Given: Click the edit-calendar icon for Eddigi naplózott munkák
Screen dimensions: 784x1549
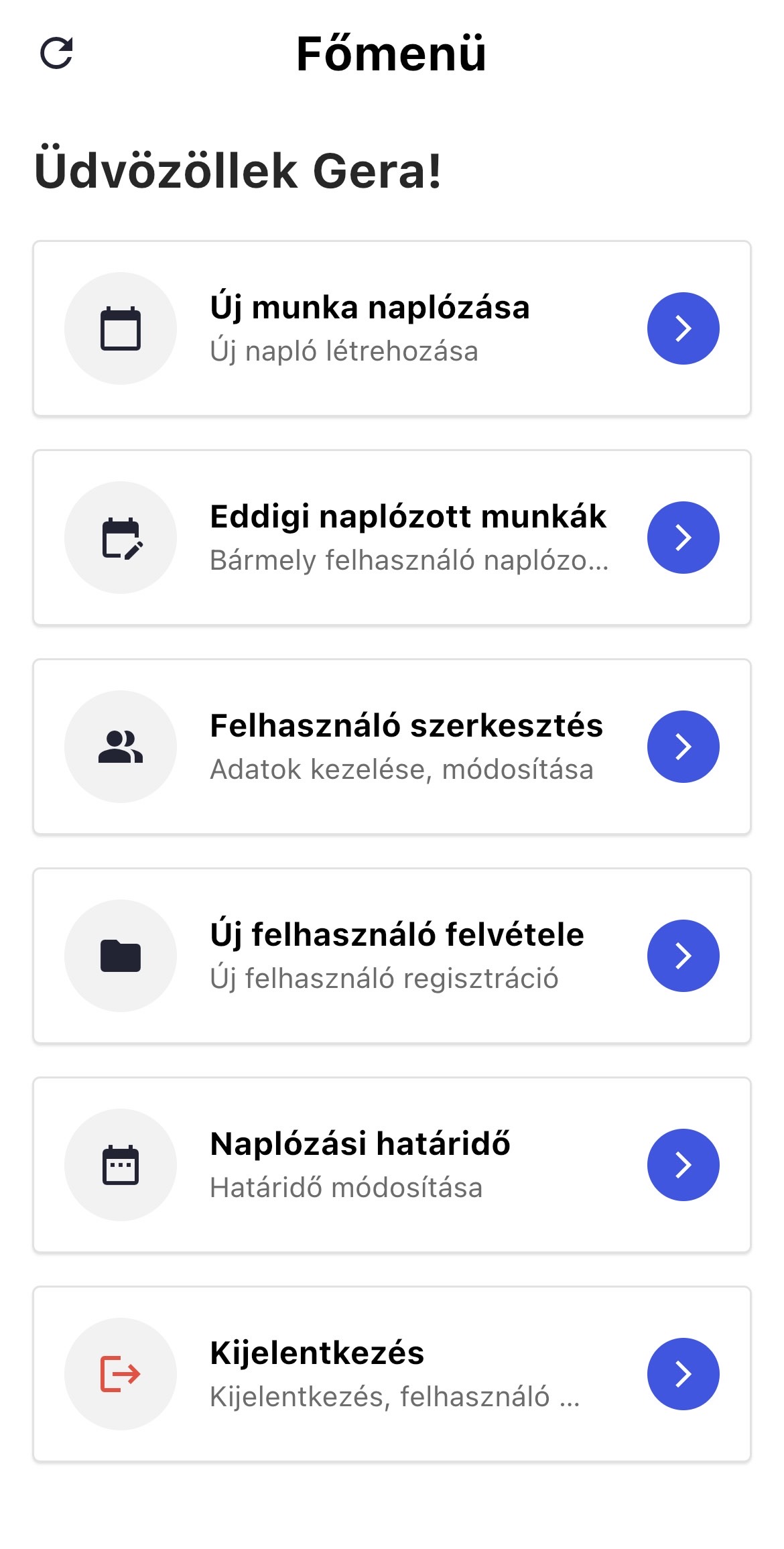Looking at the screenshot, I should tap(120, 536).
